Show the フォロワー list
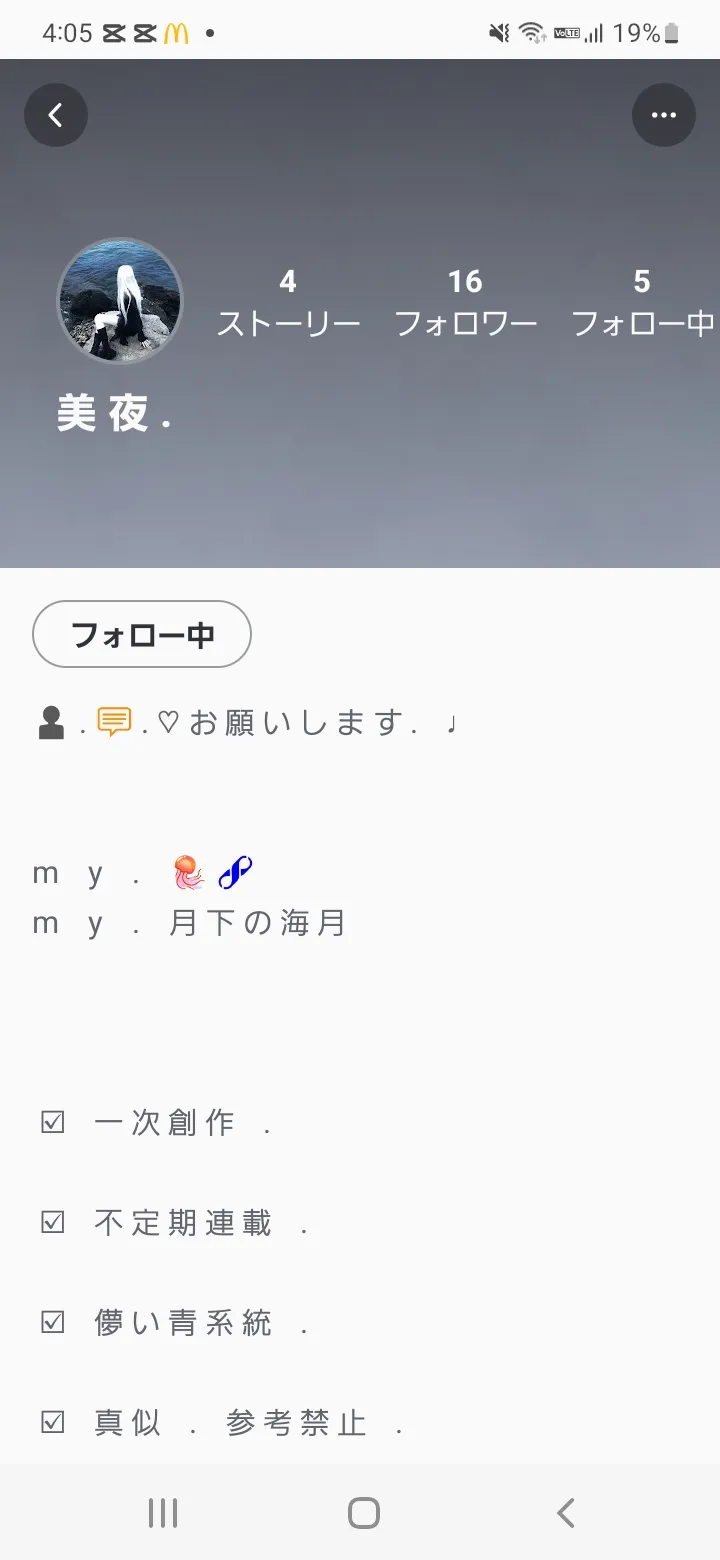720x1560 pixels. 465,303
